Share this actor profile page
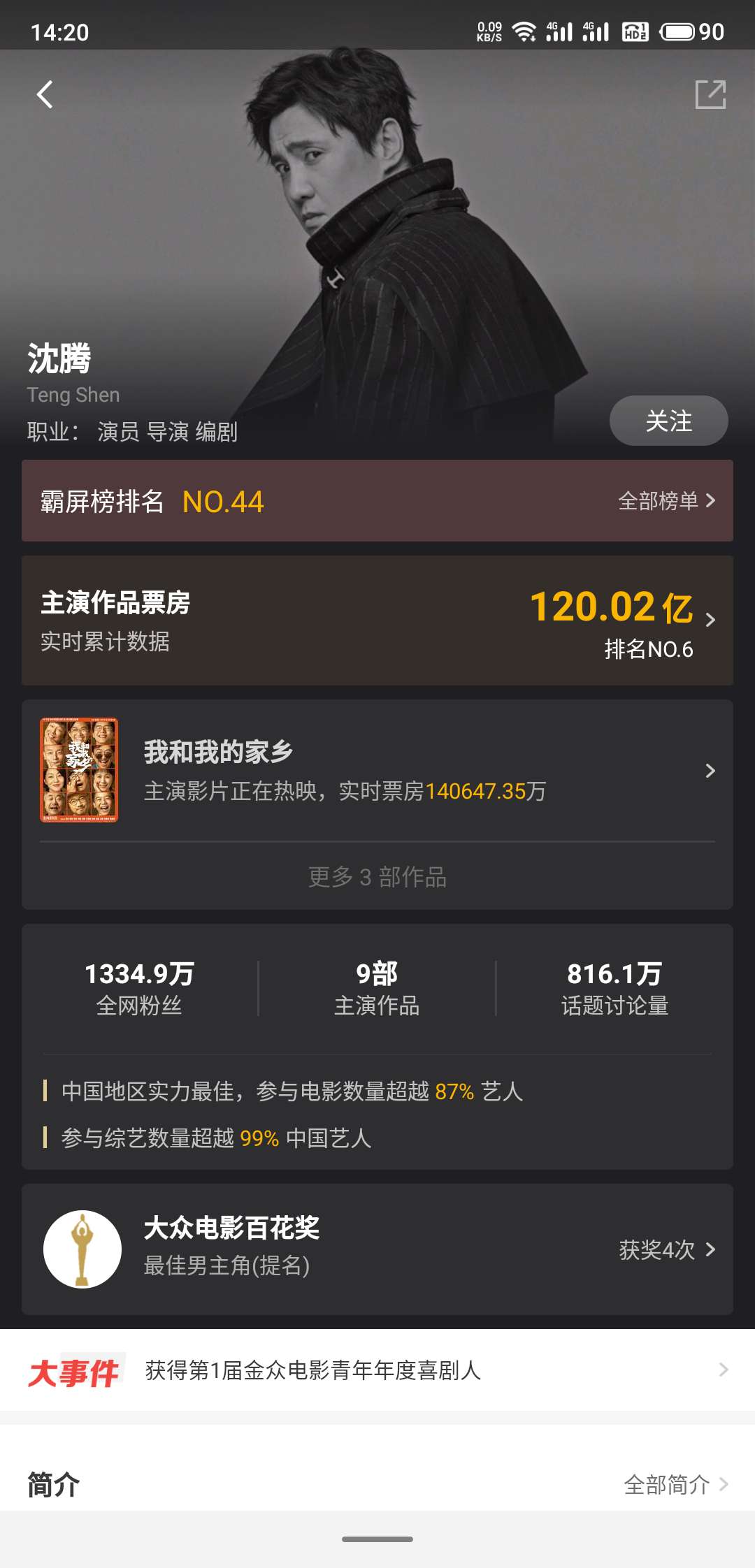The height and width of the screenshot is (1568, 755). pos(710,94)
